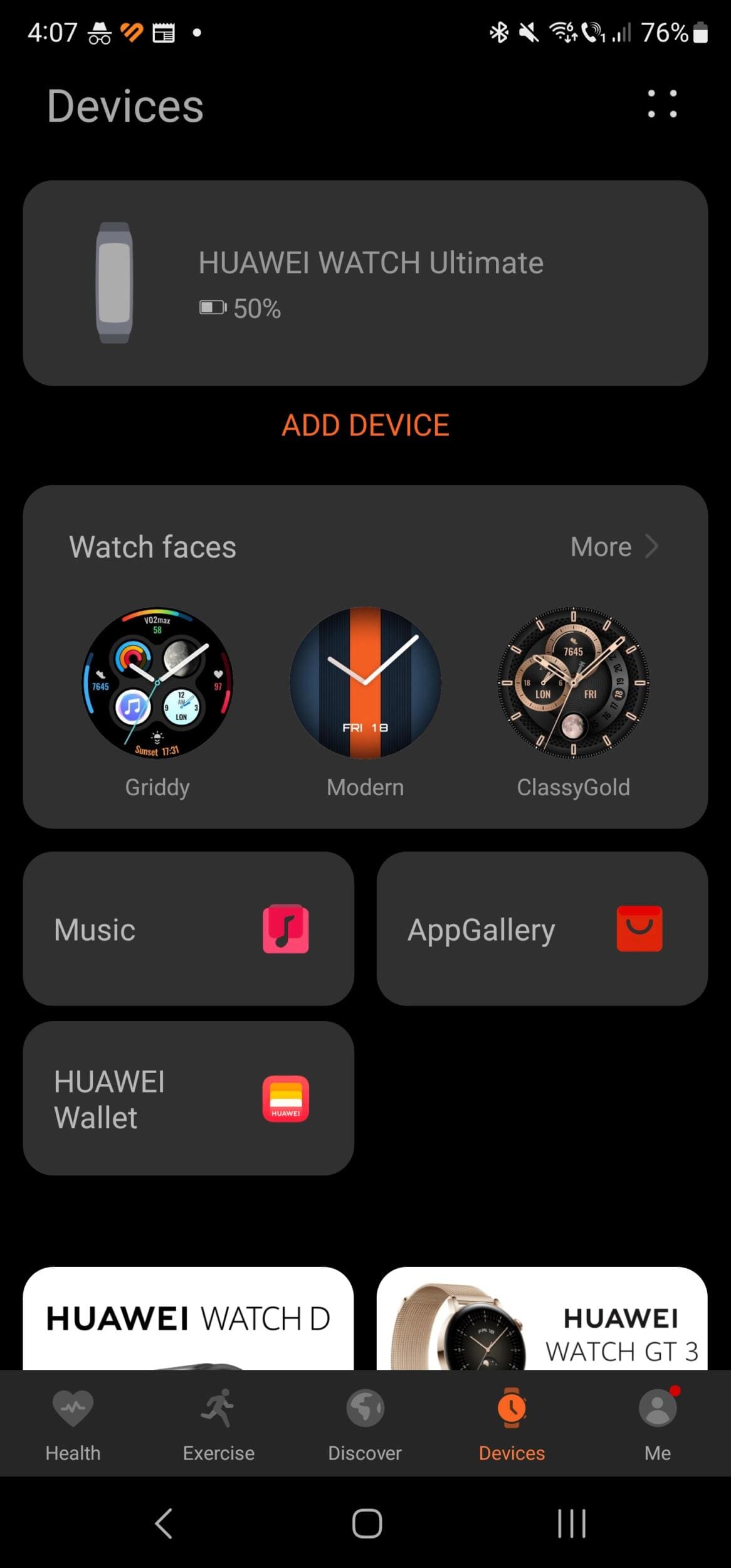Open the Music card
Screen dimensions: 731x1568
[188, 929]
